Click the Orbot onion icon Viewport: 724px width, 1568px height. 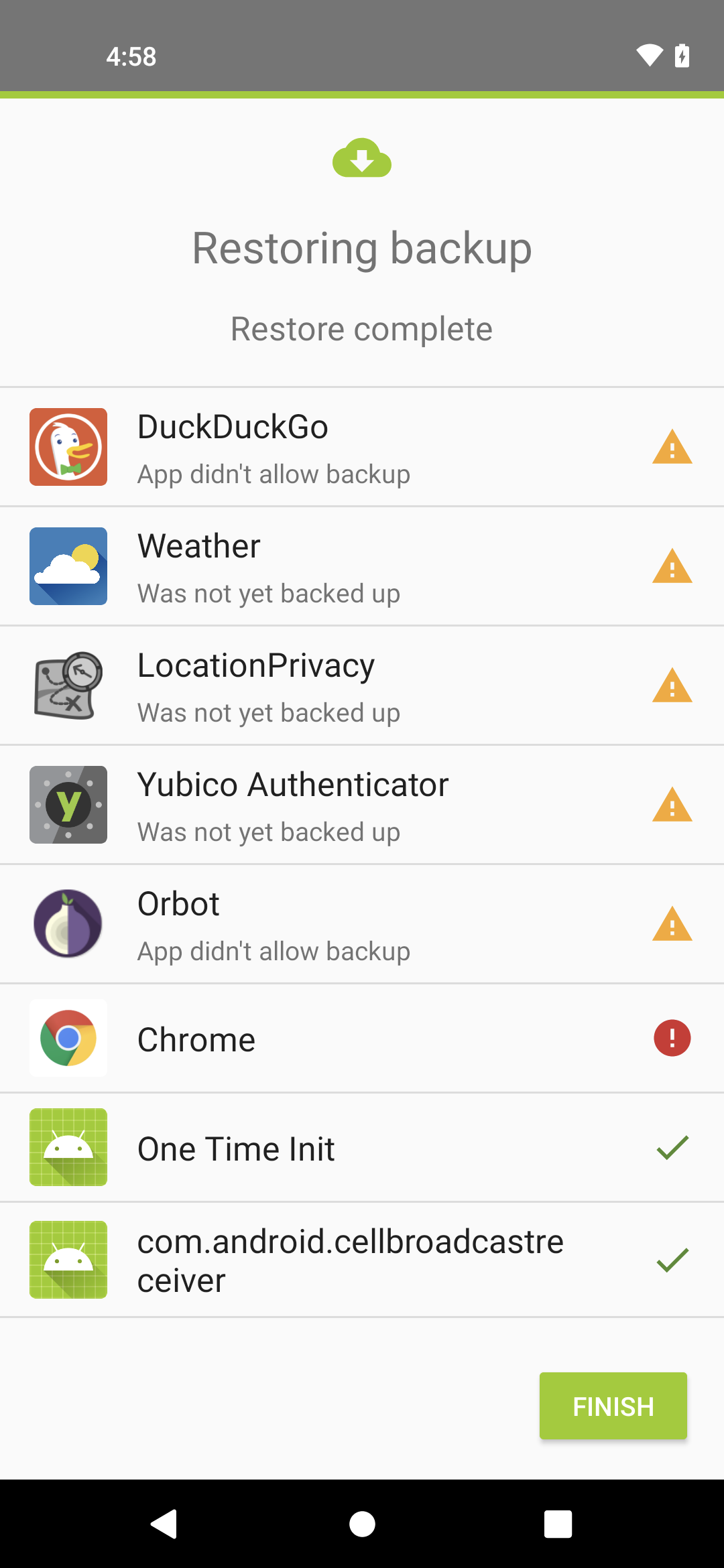coord(68,923)
